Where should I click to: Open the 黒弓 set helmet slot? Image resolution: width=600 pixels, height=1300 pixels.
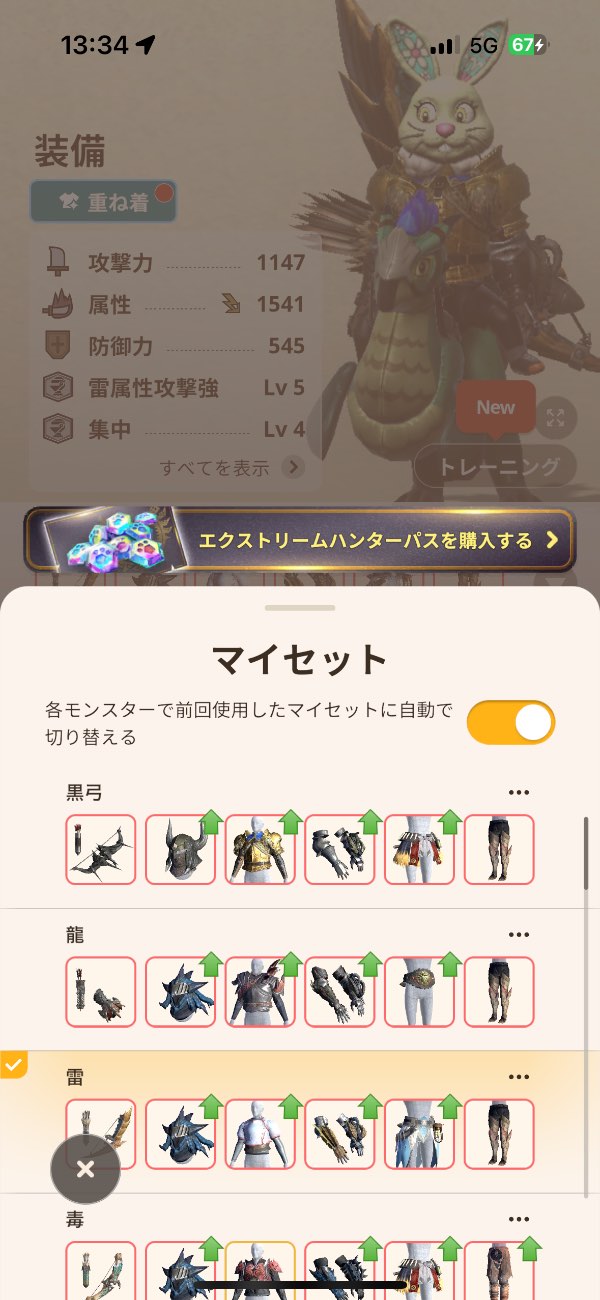[180, 849]
